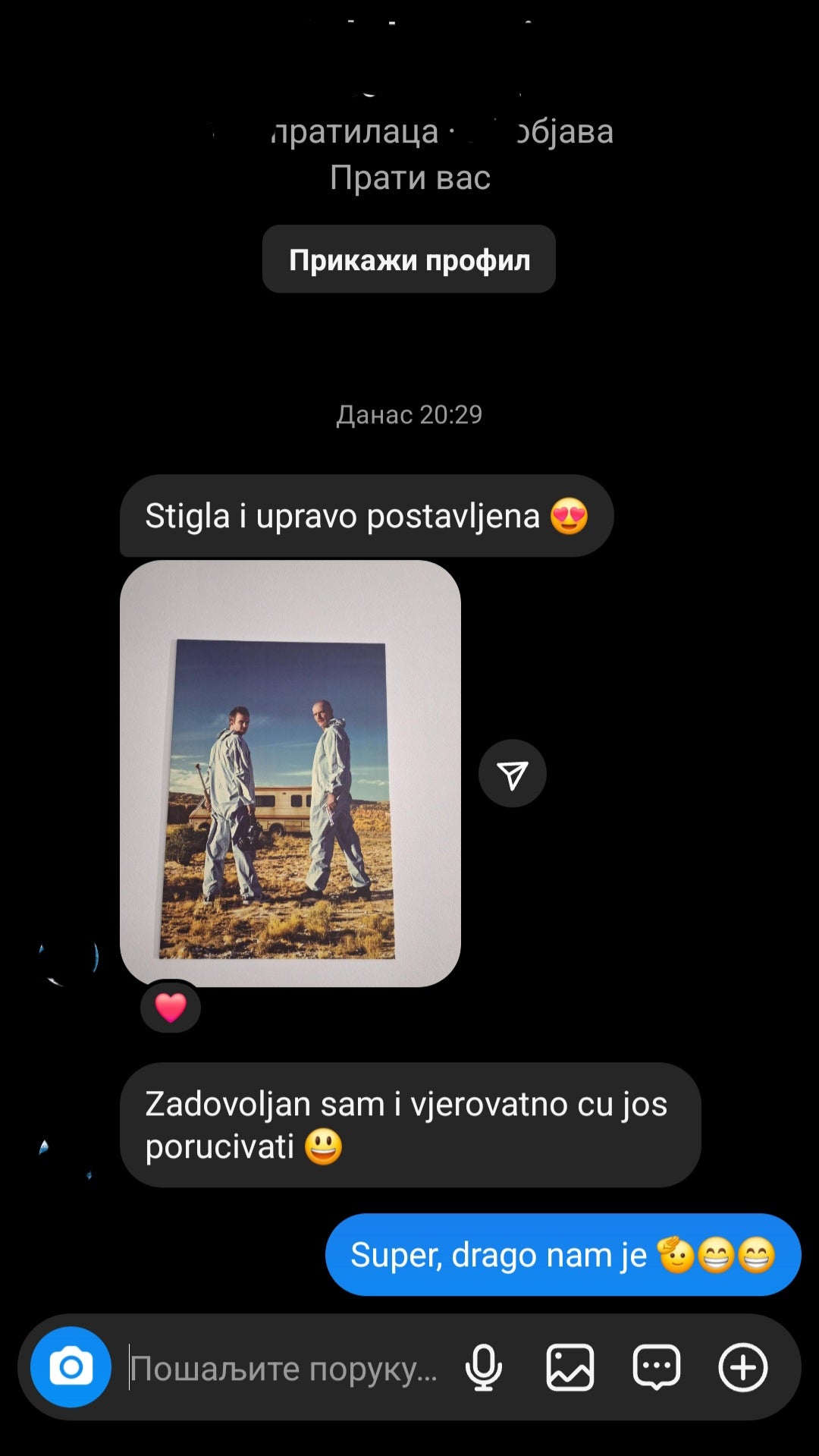Open the sticker and GIF icon

(656, 1368)
